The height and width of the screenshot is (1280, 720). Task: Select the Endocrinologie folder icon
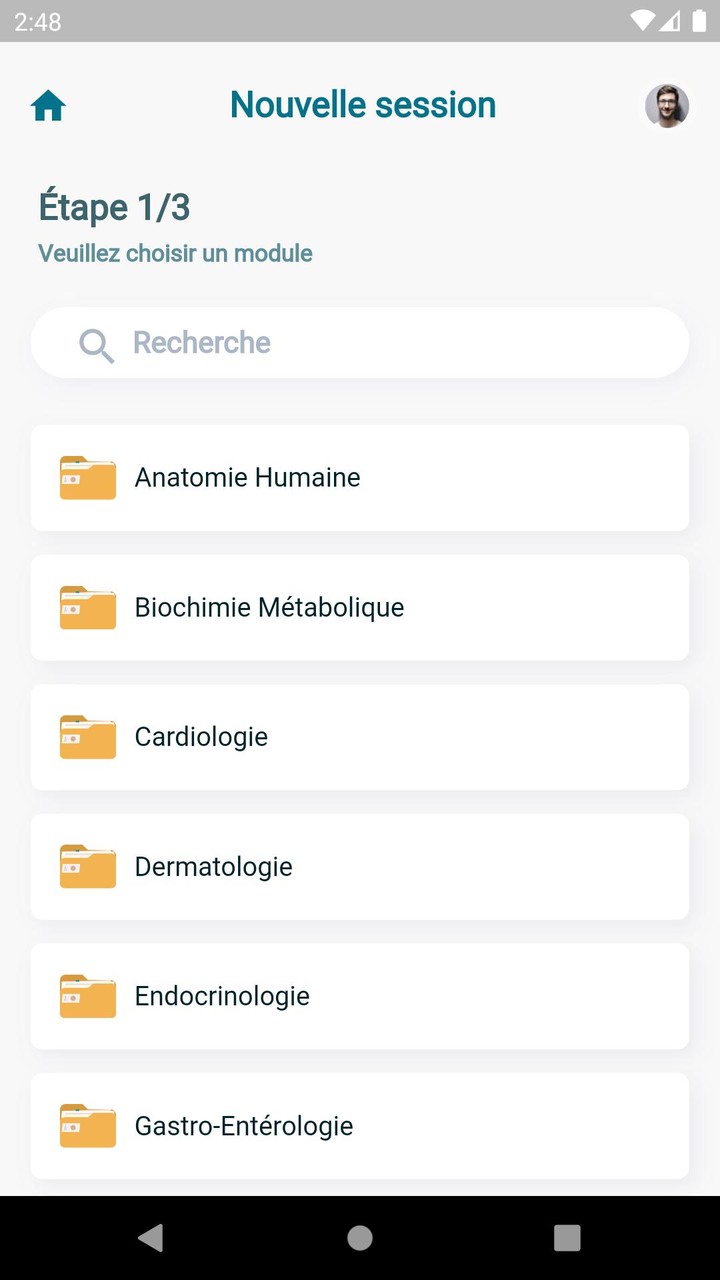pyautogui.click(x=87, y=996)
